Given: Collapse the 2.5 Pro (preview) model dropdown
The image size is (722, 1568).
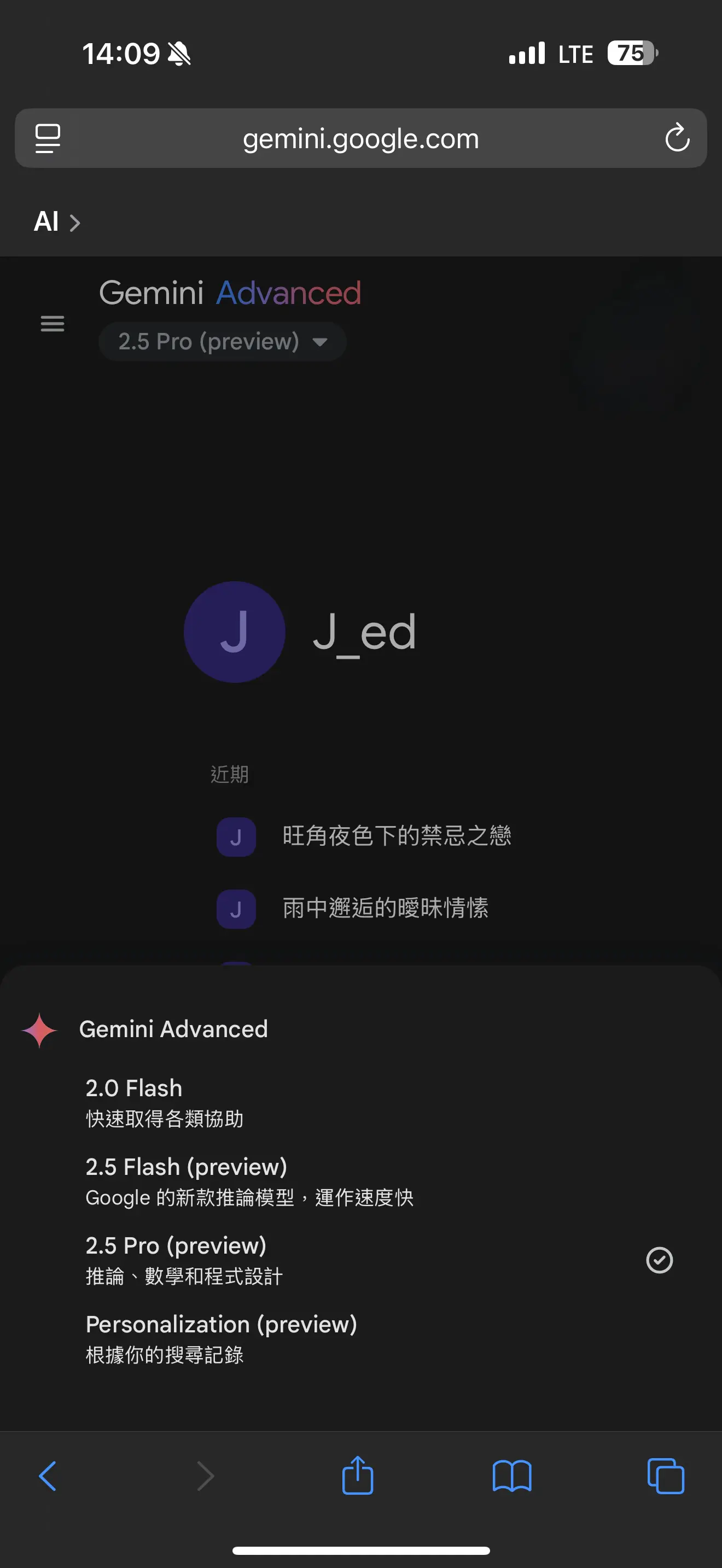Looking at the screenshot, I should (x=223, y=342).
